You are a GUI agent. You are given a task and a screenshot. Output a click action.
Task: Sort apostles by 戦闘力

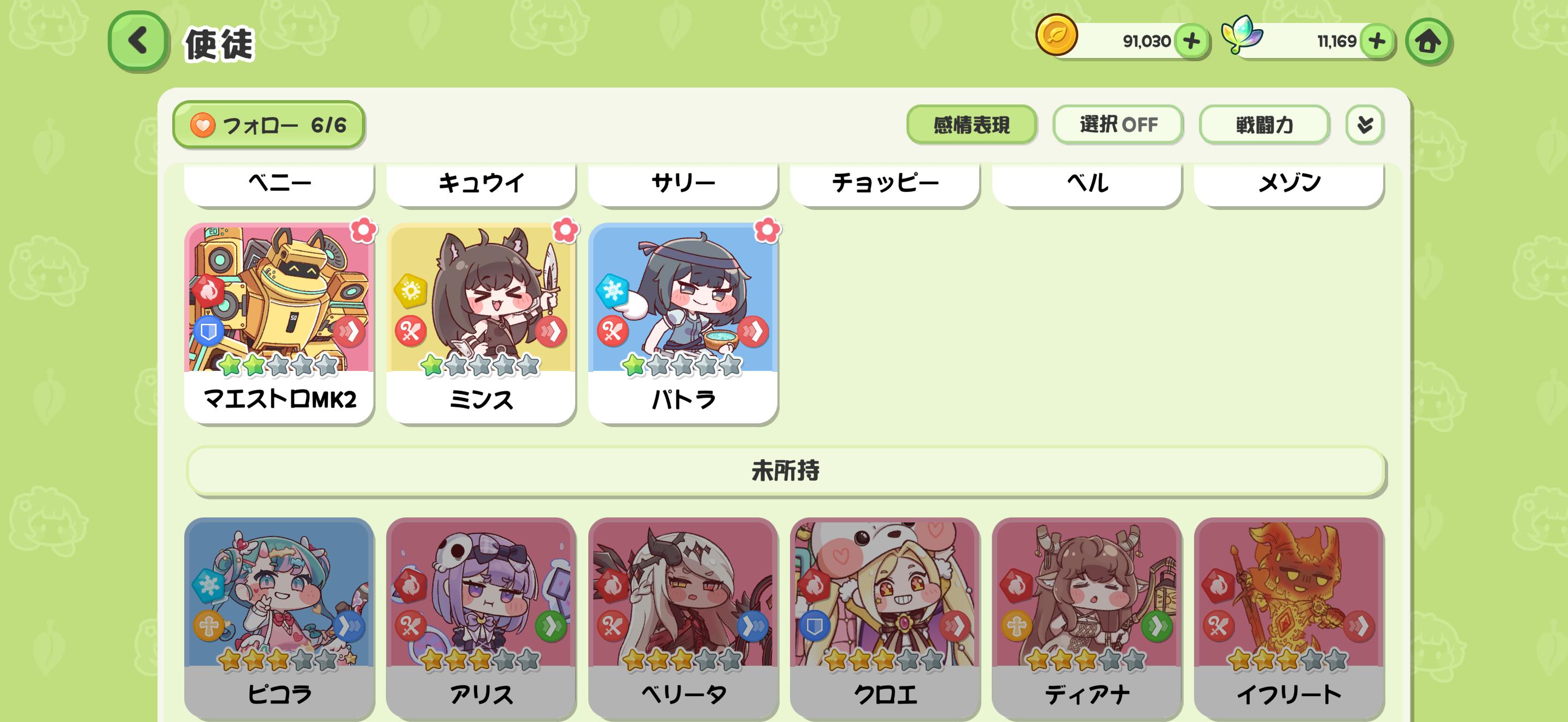(x=1263, y=125)
